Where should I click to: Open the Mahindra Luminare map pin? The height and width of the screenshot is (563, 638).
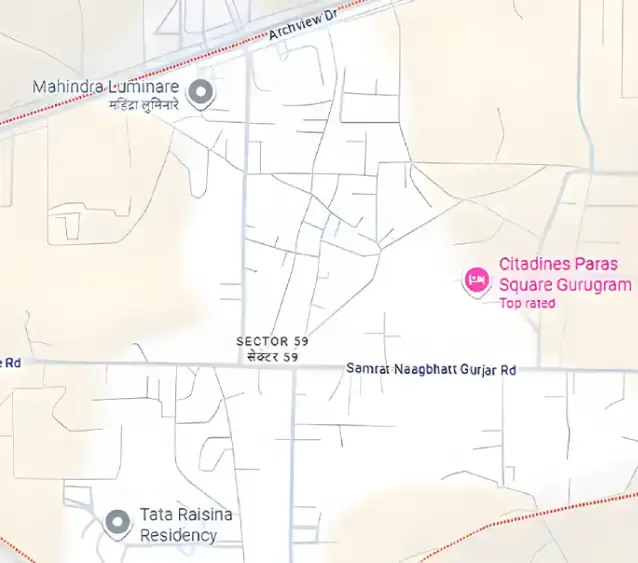201,94
